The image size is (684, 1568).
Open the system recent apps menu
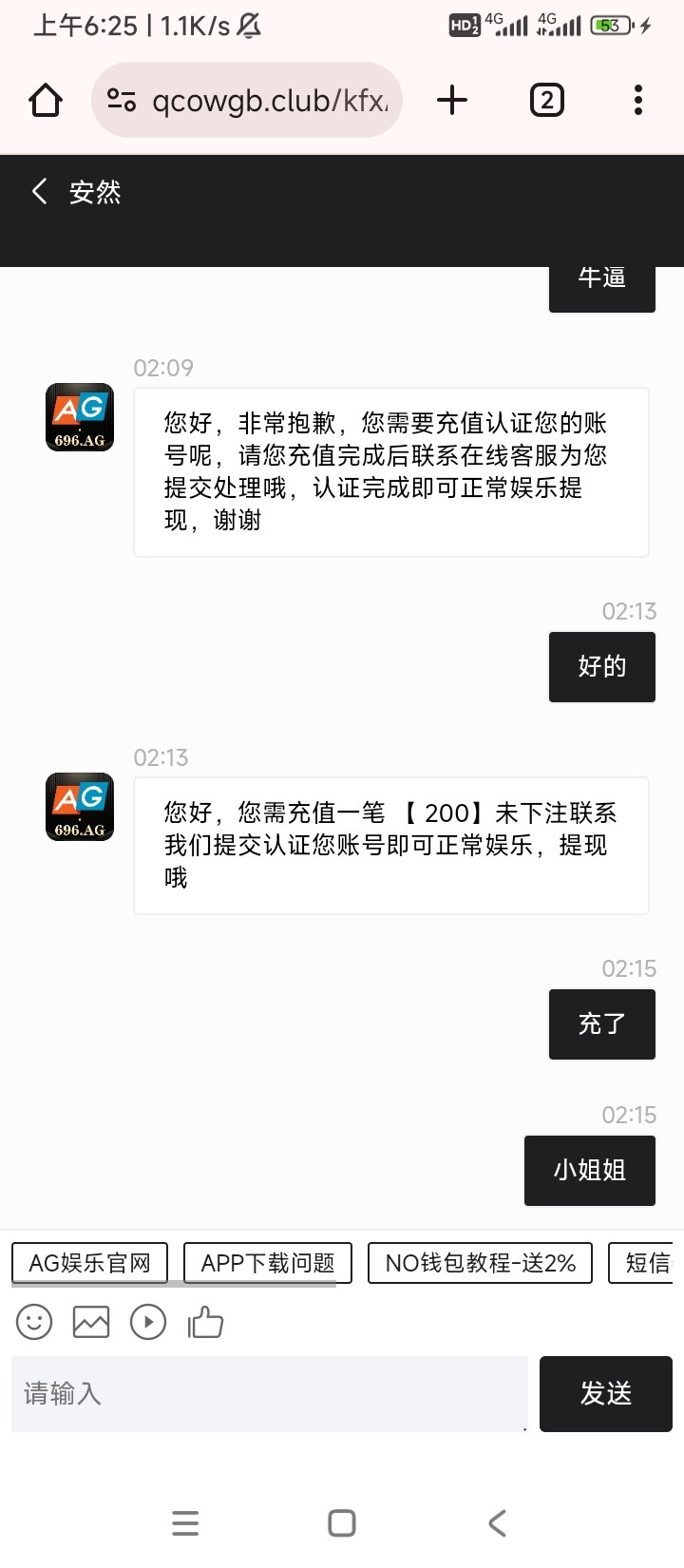tap(185, 1523)
